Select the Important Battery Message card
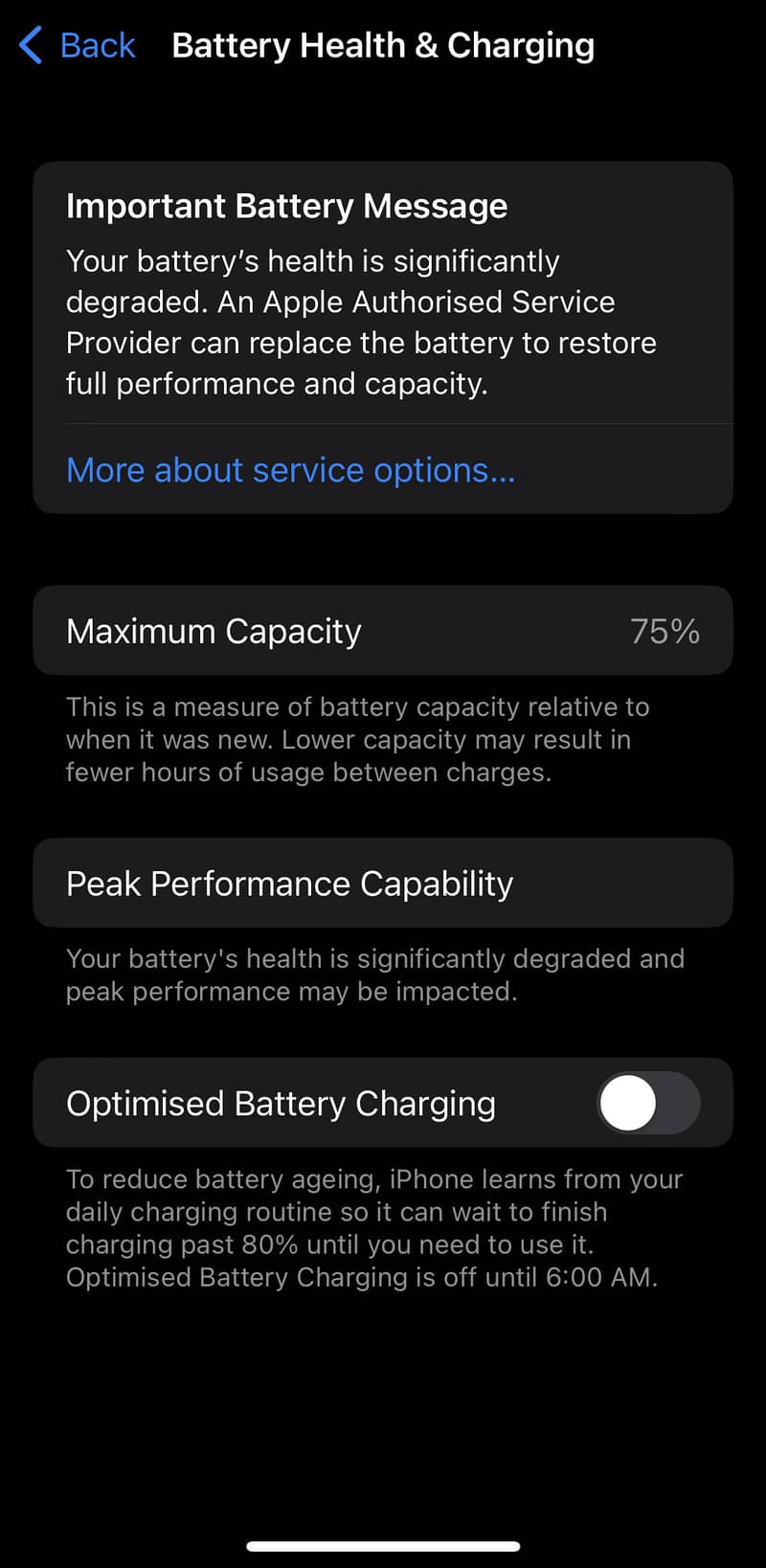This screenshot has height=1568, width=766. pyautogui.click(x=383, y=335)
